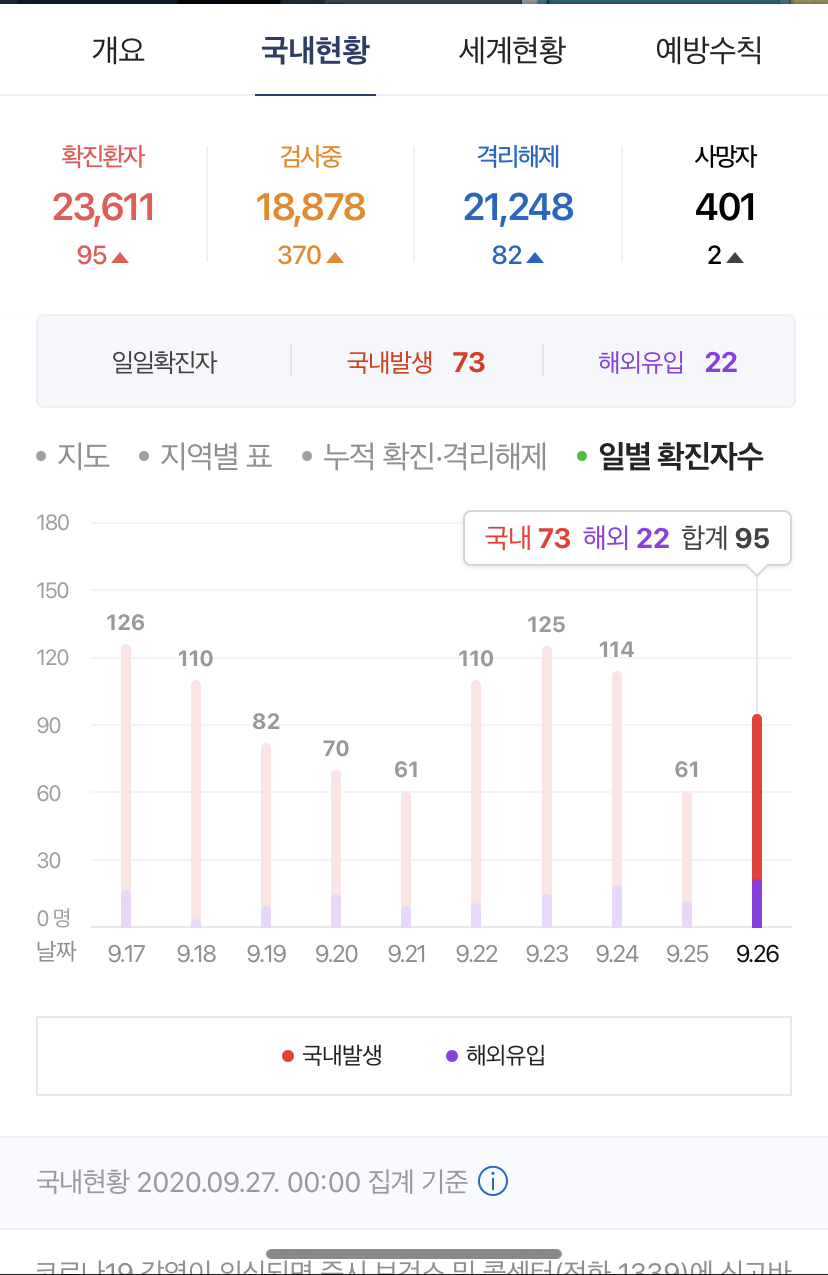Switch to the 세계현황 tab

512,50
